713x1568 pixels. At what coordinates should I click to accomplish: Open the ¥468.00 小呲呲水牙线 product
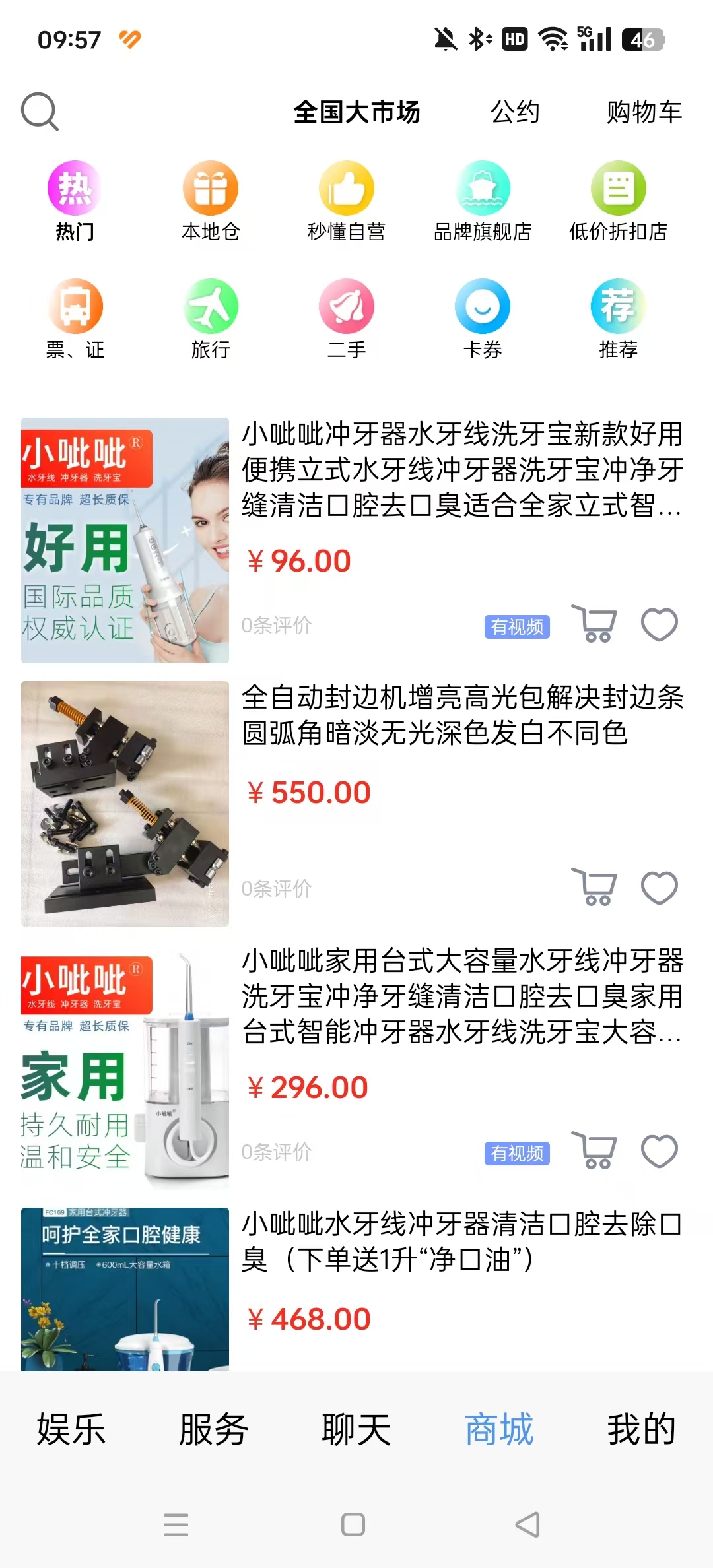click(x=462, y=1242)
